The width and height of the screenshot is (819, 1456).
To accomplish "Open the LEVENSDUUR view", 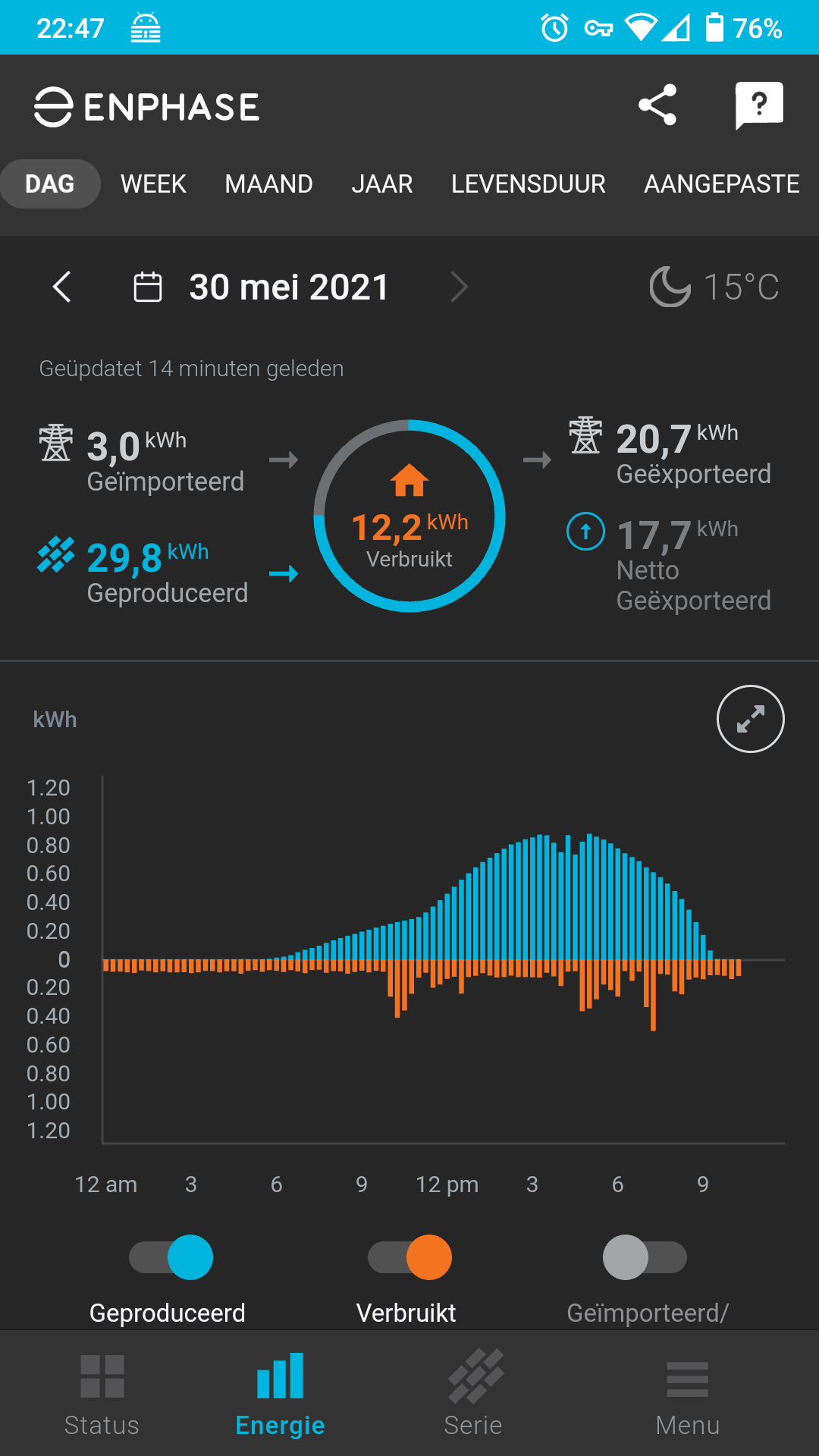I will point(528,184).
